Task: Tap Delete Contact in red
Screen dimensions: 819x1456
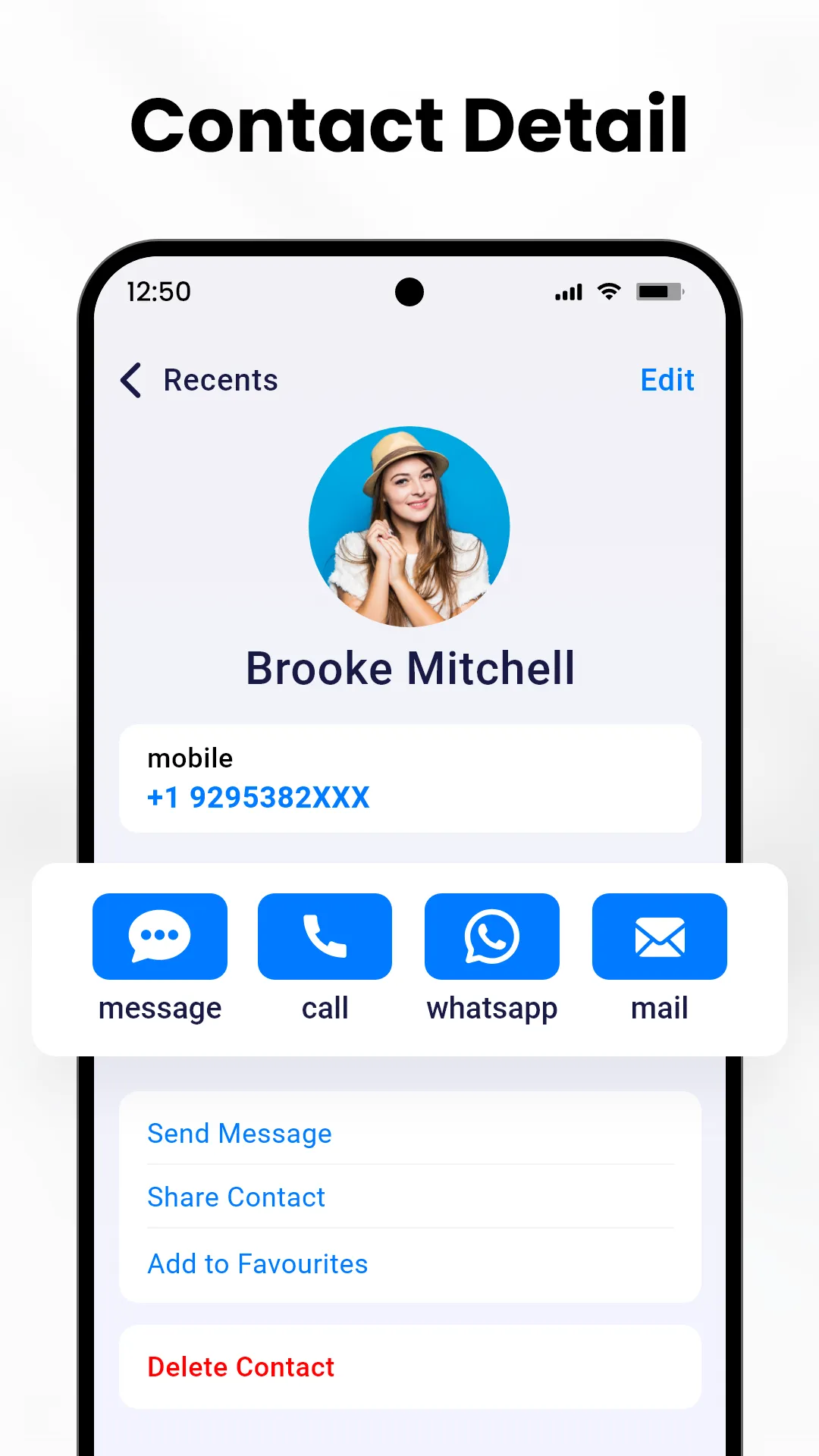Action: tap(240, 1367)
